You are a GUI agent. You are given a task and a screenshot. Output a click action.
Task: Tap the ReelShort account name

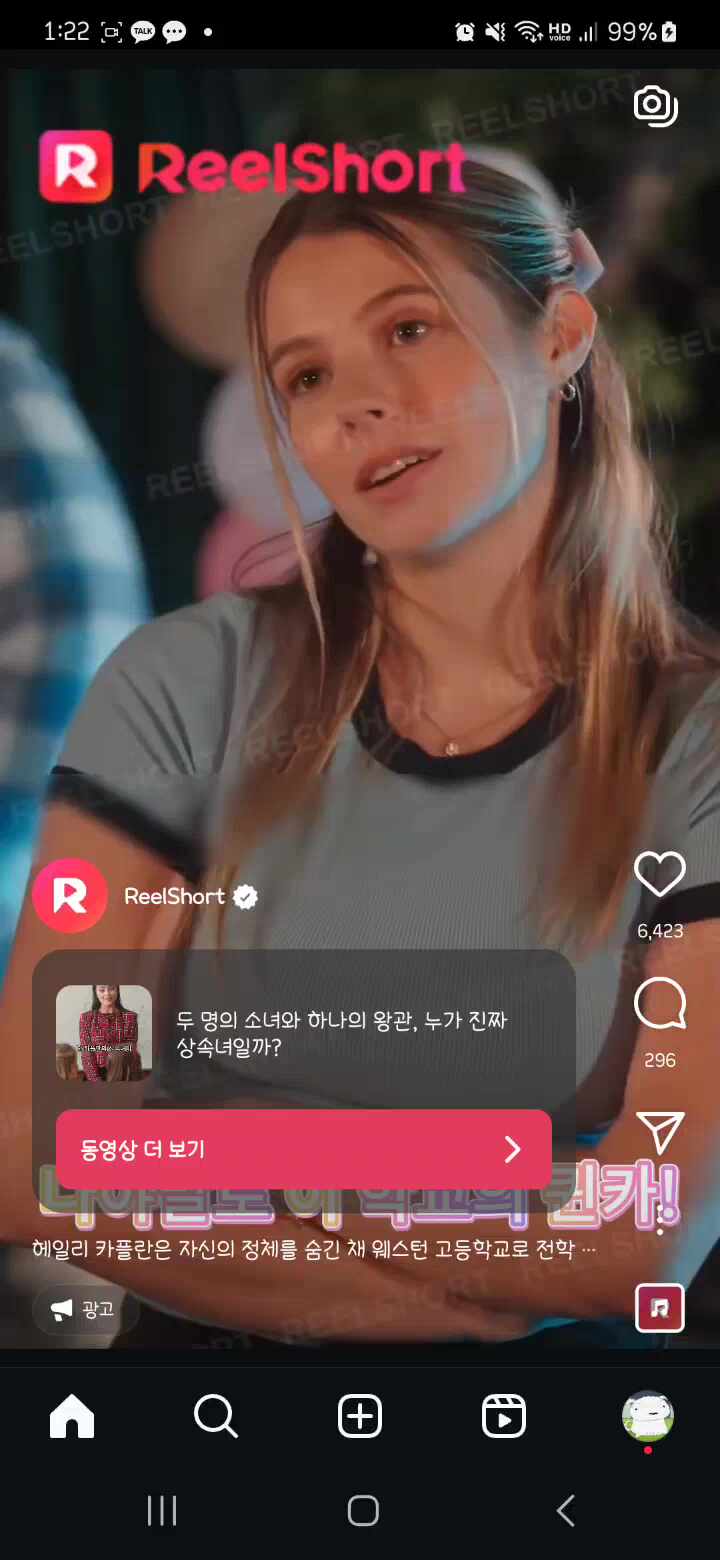[x=175, y=896]
